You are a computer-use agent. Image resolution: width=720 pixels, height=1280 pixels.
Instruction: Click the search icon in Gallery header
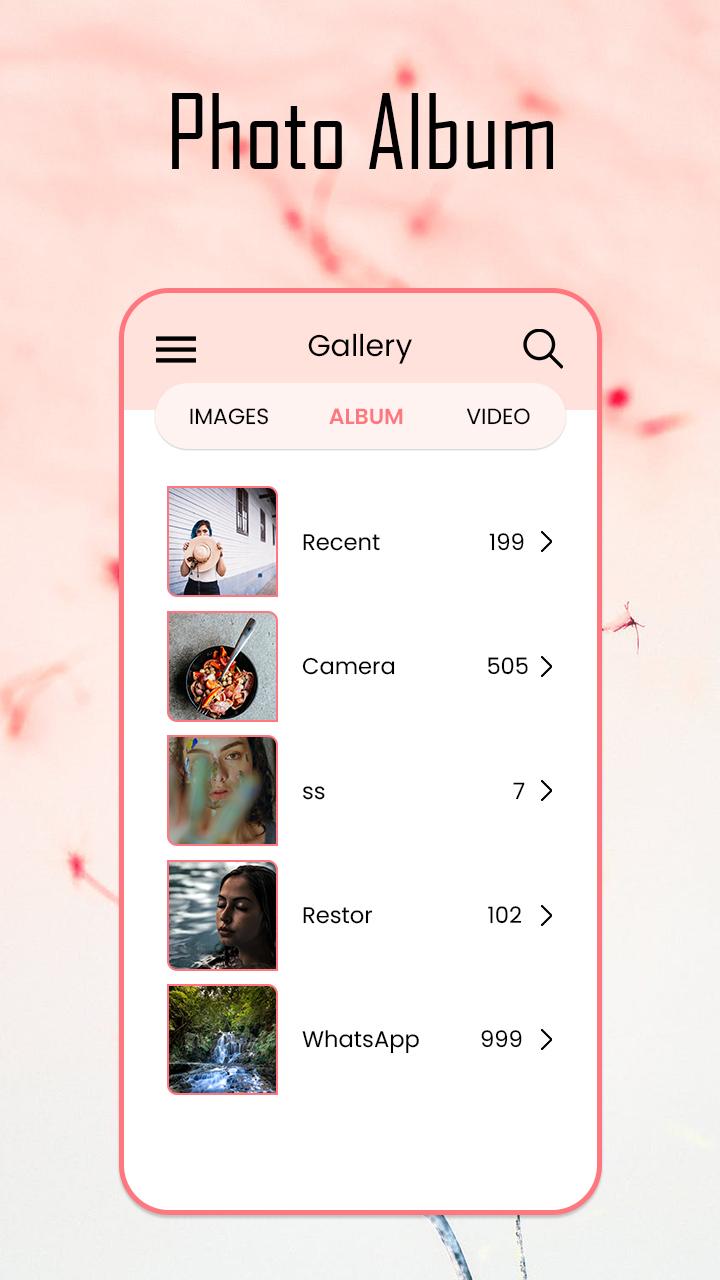[x=543, y=348]
